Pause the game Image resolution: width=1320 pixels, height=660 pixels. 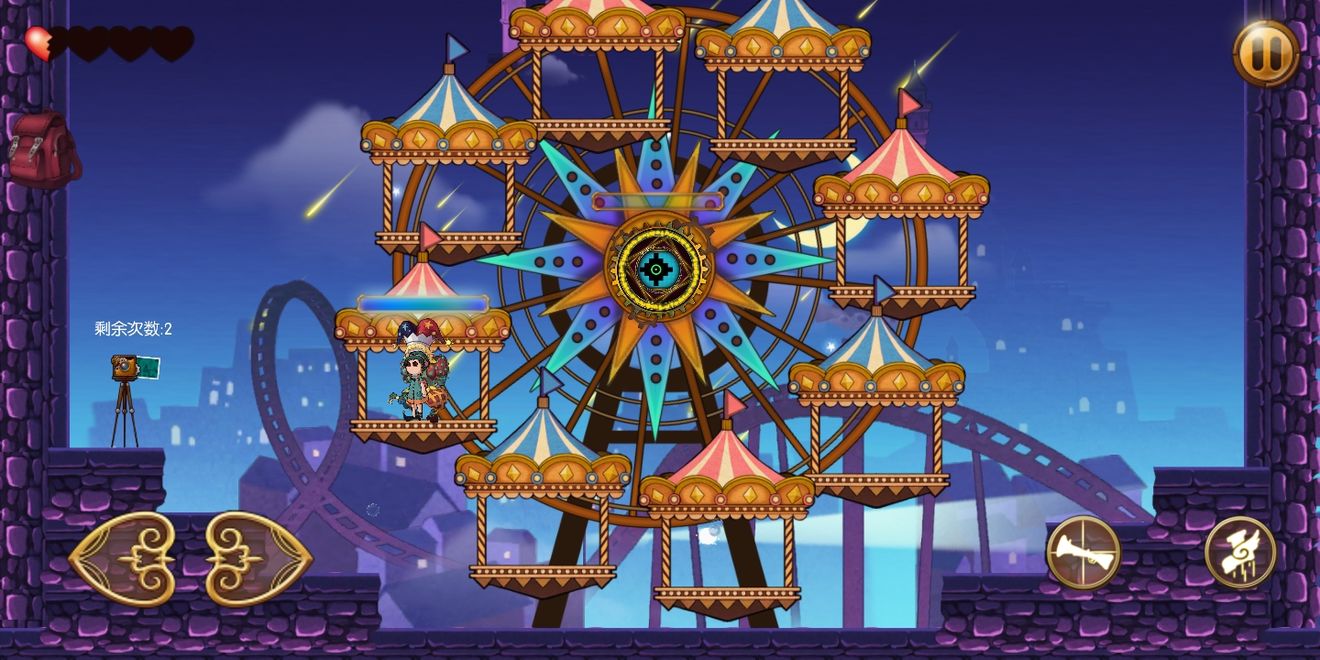pos(1266,53)
